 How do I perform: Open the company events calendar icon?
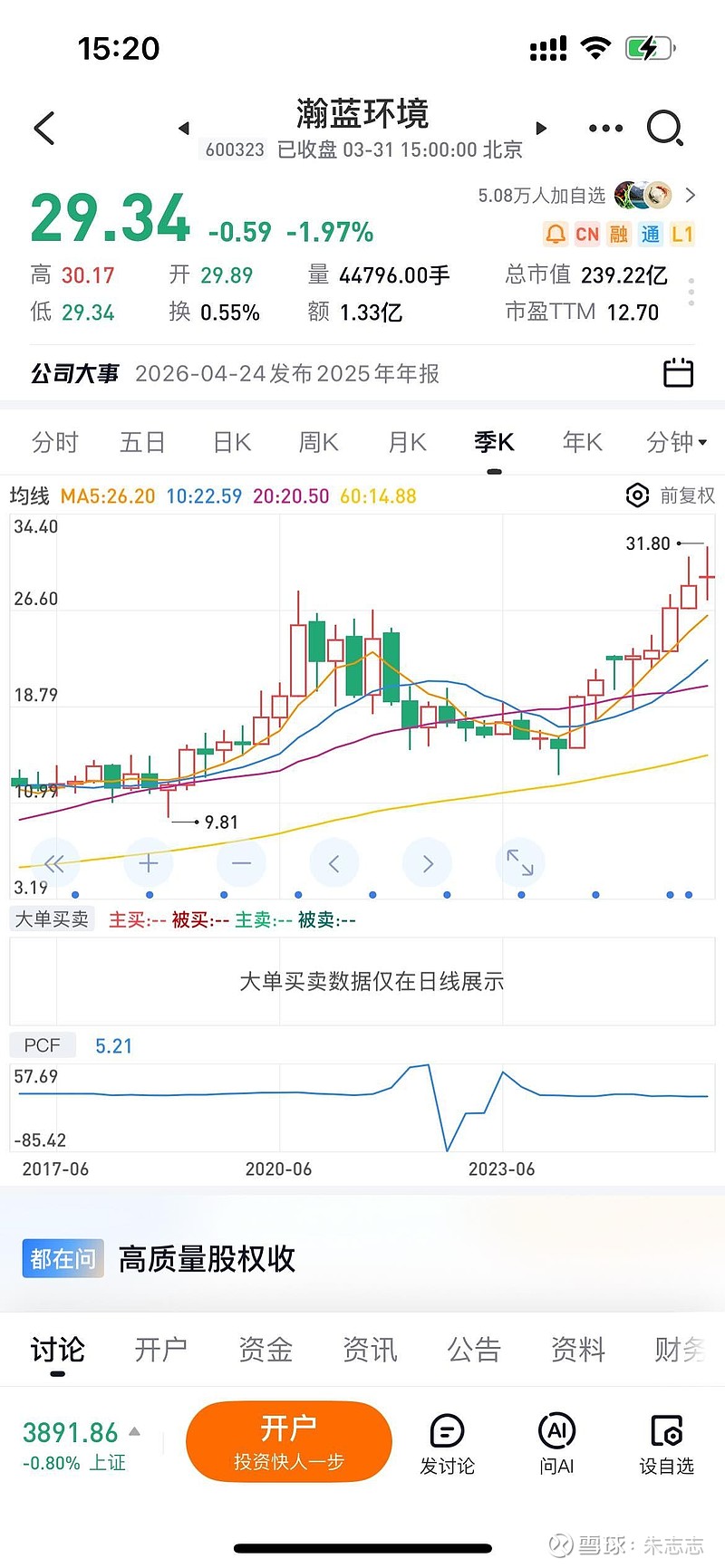pos(678,372)
